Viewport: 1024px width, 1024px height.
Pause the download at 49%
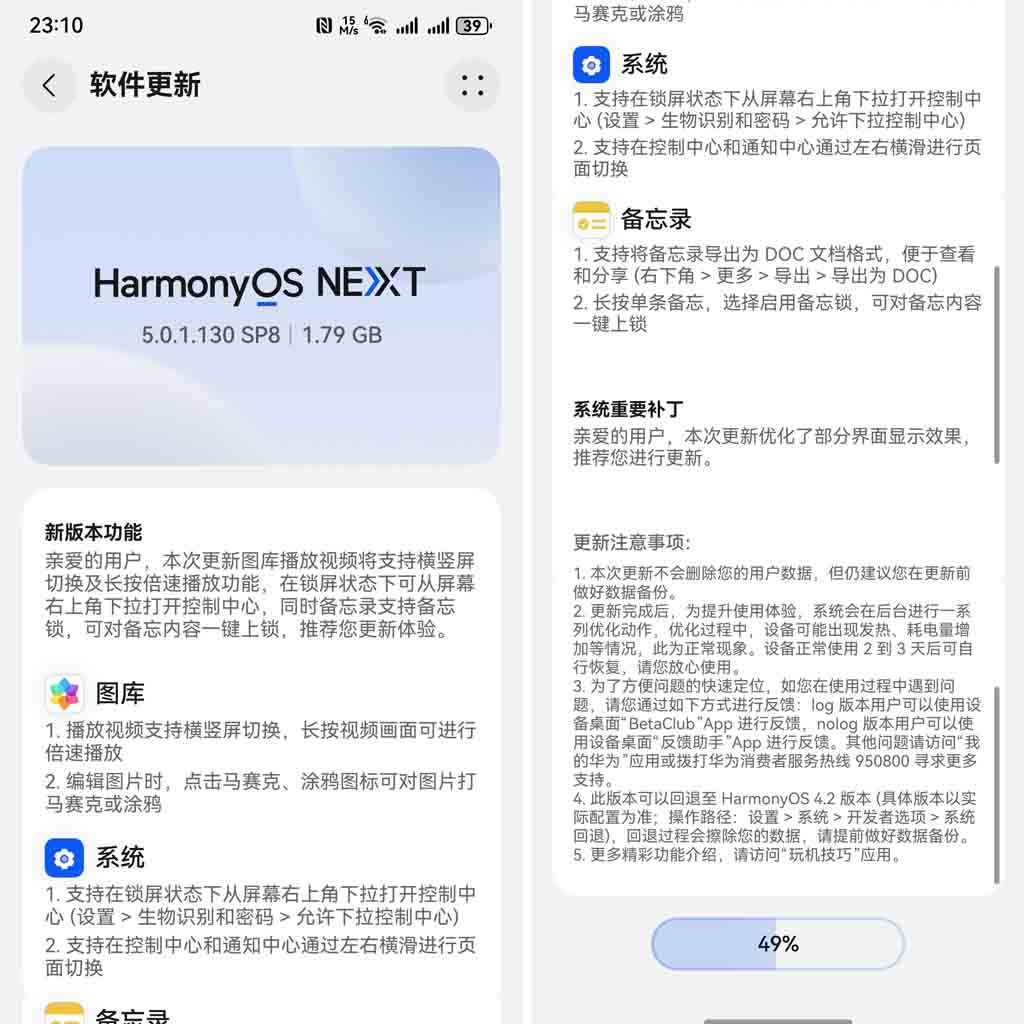pyautogui.click(x=777, y=944)
